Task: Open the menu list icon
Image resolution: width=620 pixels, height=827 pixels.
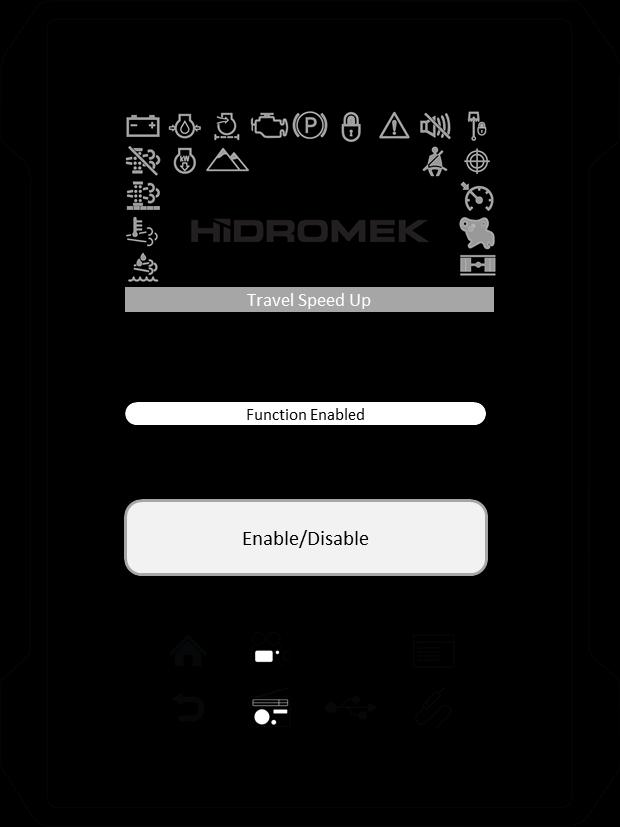Action: point(433,652)
